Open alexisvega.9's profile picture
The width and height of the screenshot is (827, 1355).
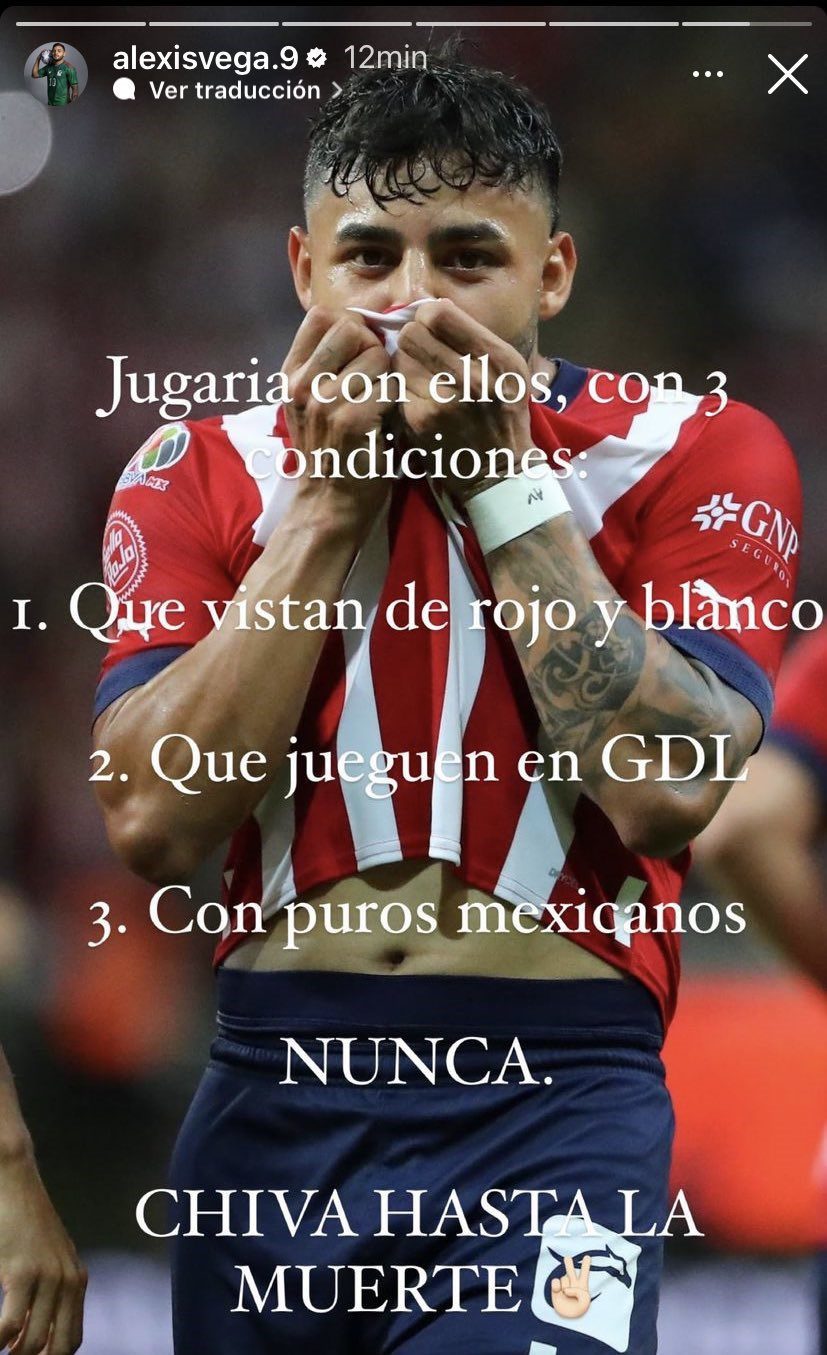[56, 74]
